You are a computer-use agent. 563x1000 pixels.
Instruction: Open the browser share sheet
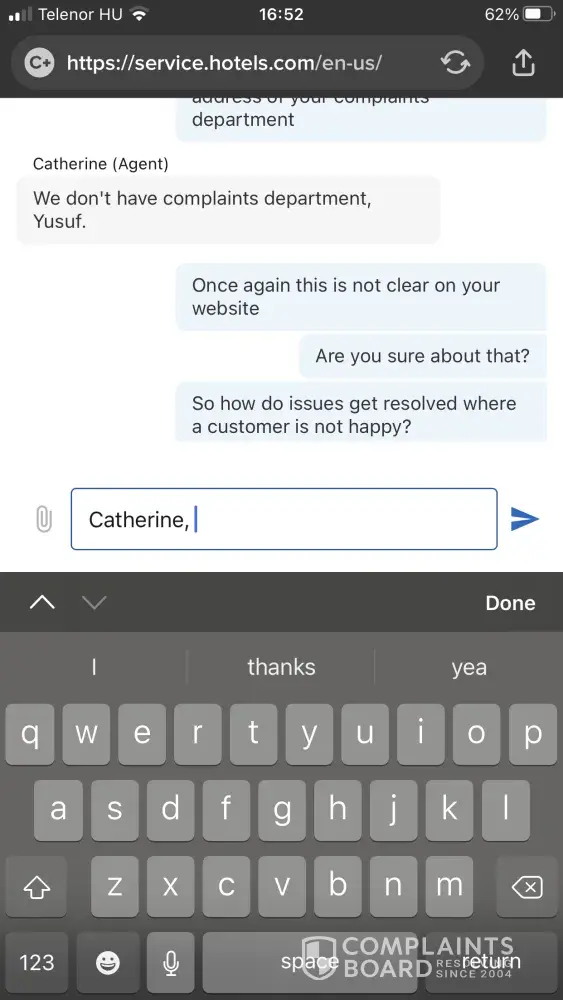click(x=523, y=62)
